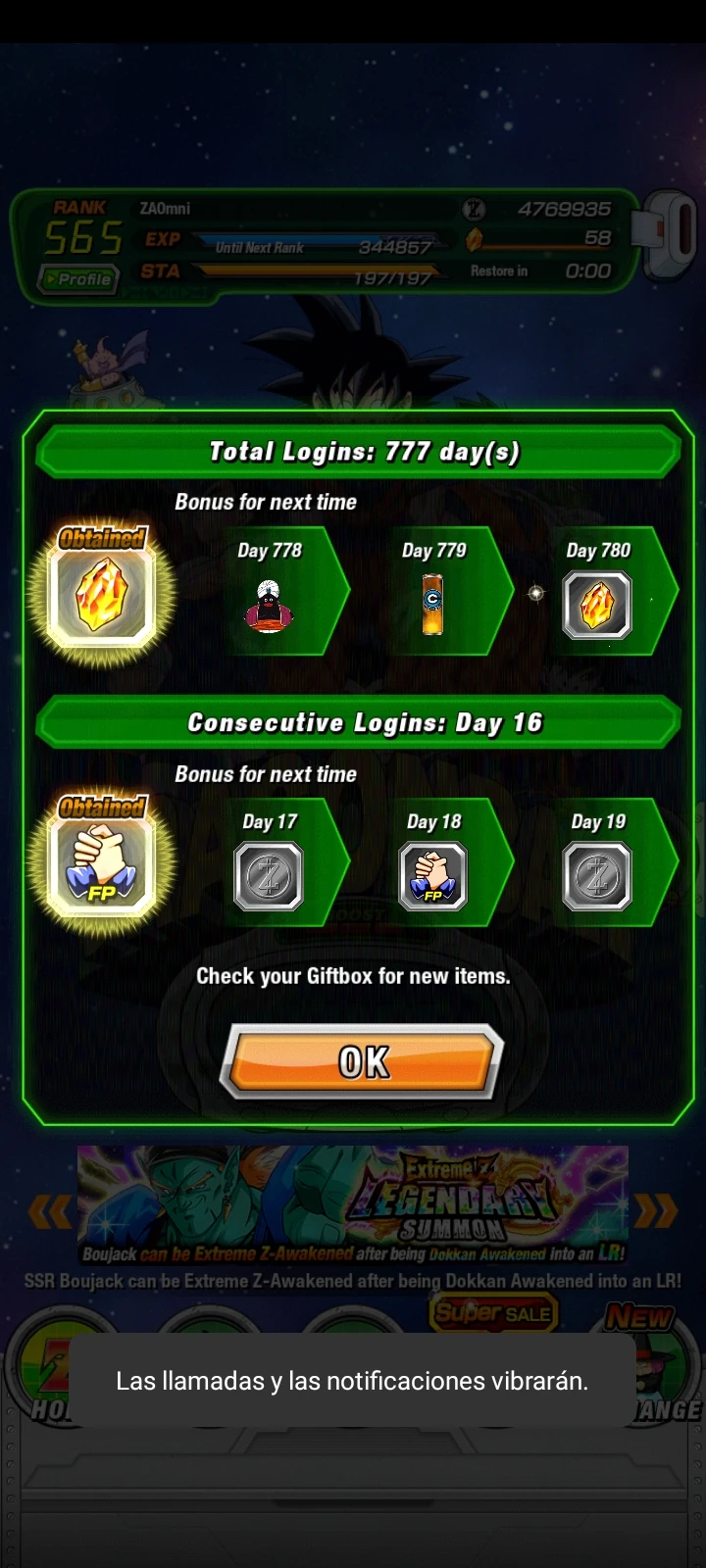This screenshot has width=706, height=1568.
Task: Confirm the login bonus with OK
Action: pyautogui.click(x=362, y=1061)
